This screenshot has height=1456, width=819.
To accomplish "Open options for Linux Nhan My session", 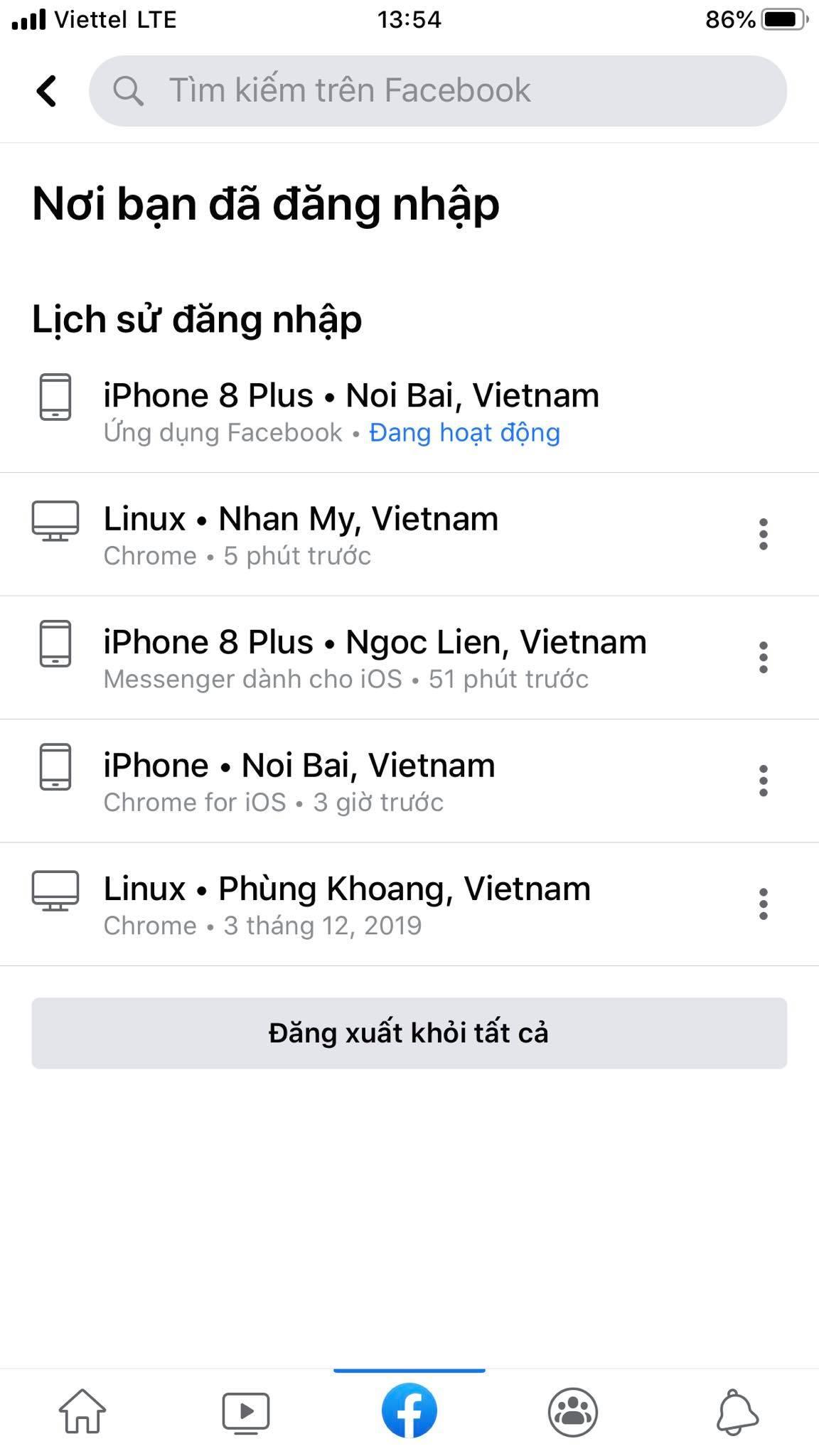I will tap(763, 534).
